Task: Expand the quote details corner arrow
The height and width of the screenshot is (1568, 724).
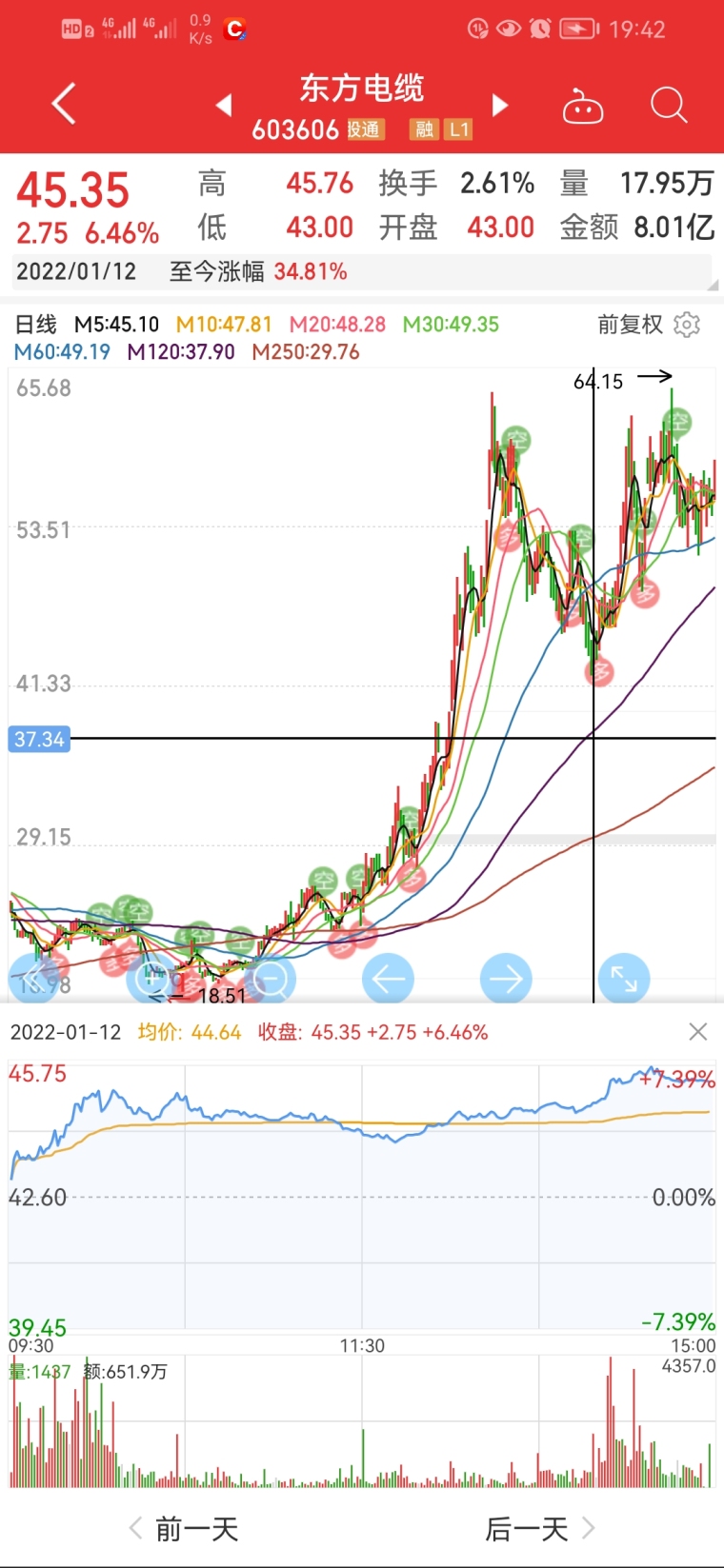Action: [714, 285]
